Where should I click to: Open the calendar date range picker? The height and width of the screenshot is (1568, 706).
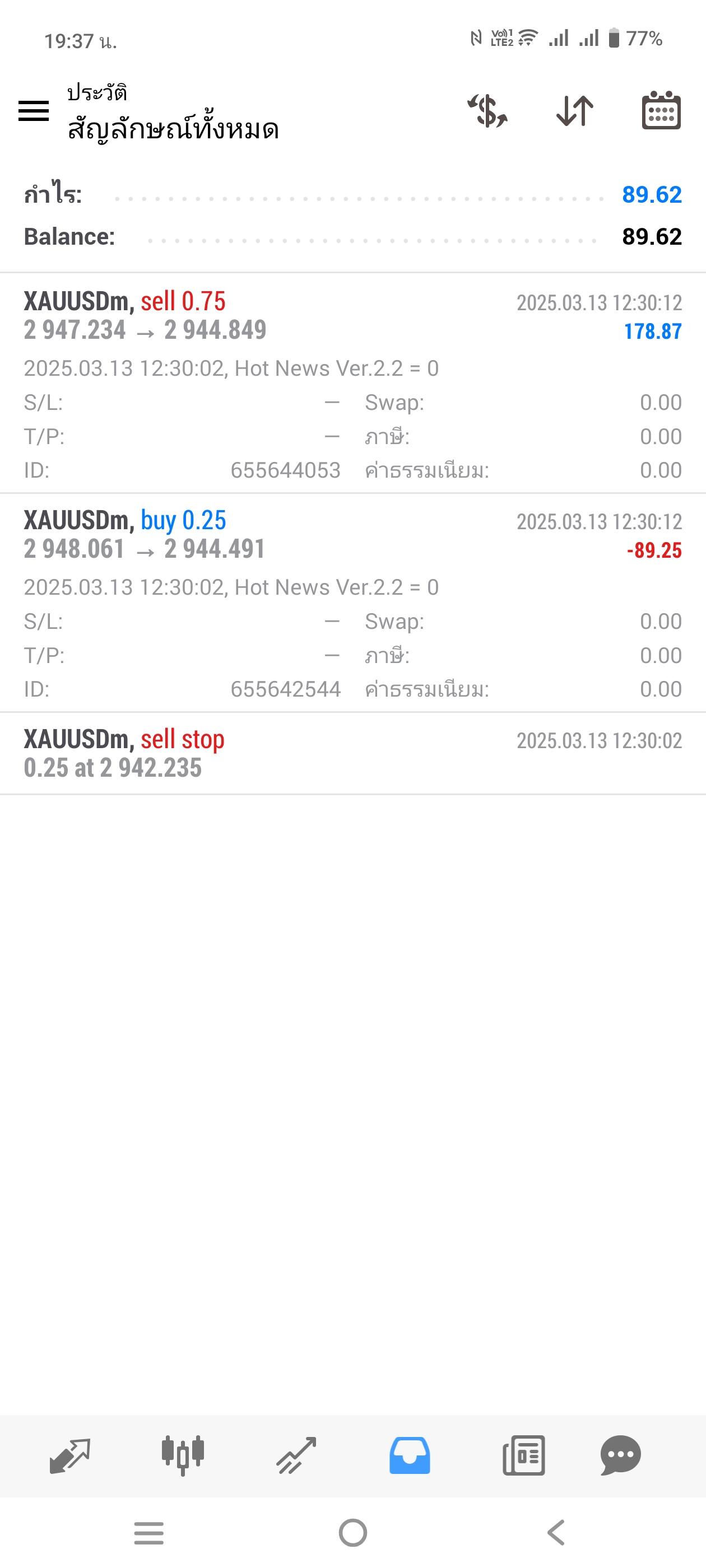pos(661,110)
